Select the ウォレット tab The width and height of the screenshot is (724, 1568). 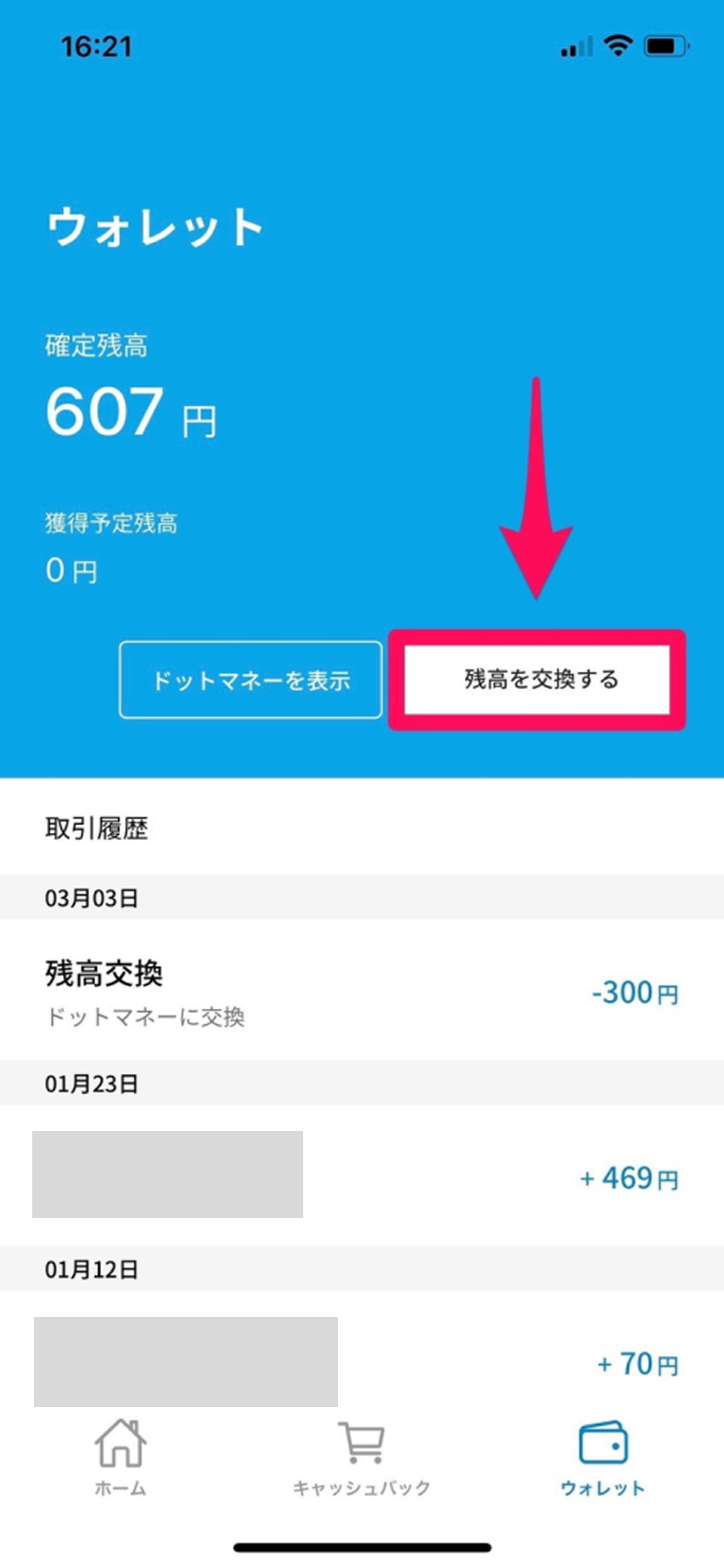coord(603,1457)
